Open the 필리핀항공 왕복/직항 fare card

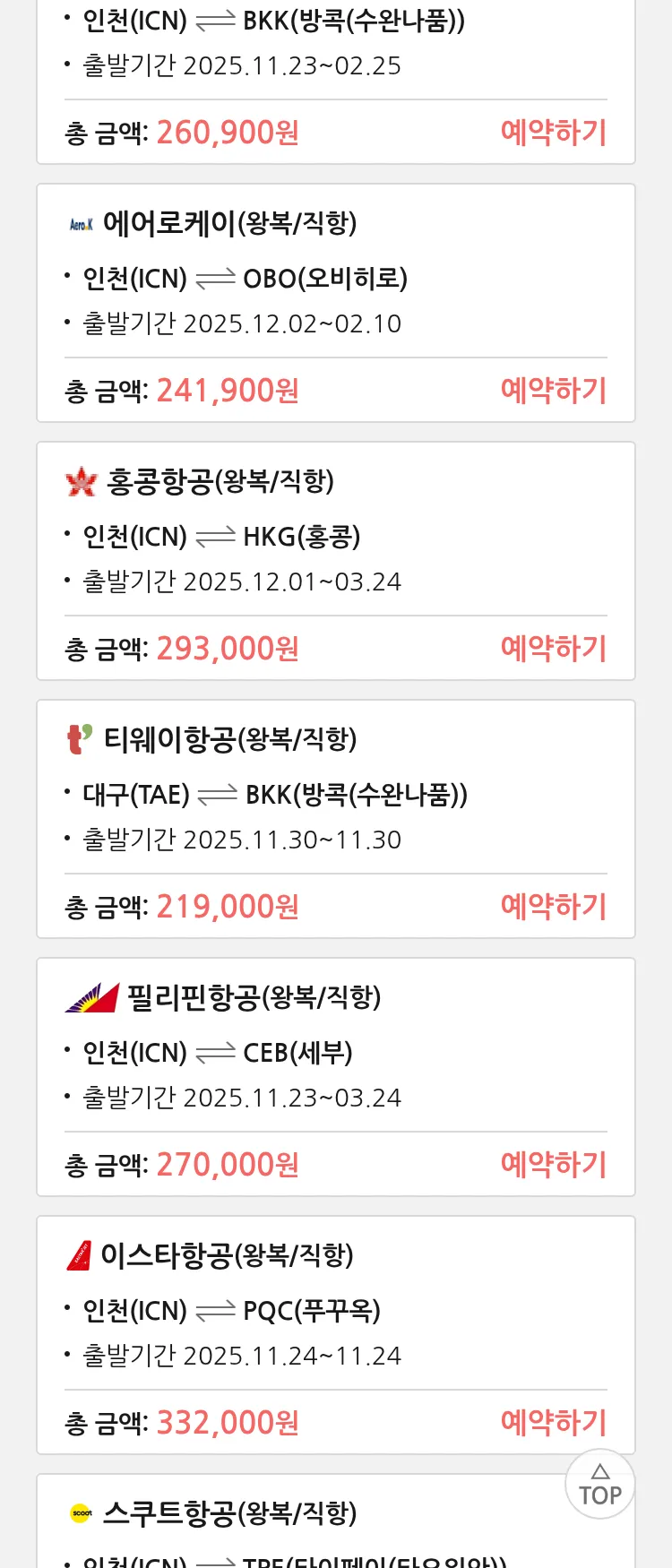tap(253, 997)
